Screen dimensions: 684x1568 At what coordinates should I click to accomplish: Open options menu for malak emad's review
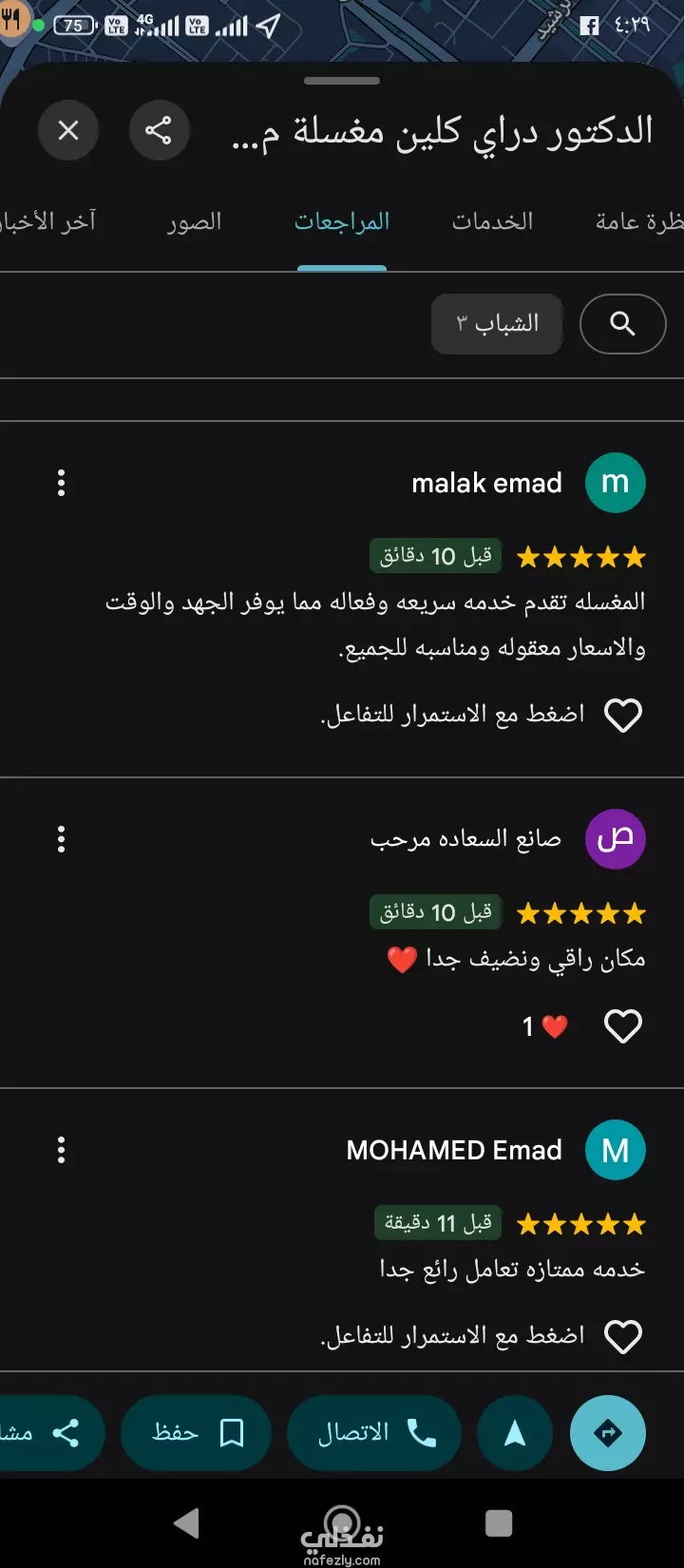pyautogui.click(x=61, y=483)
